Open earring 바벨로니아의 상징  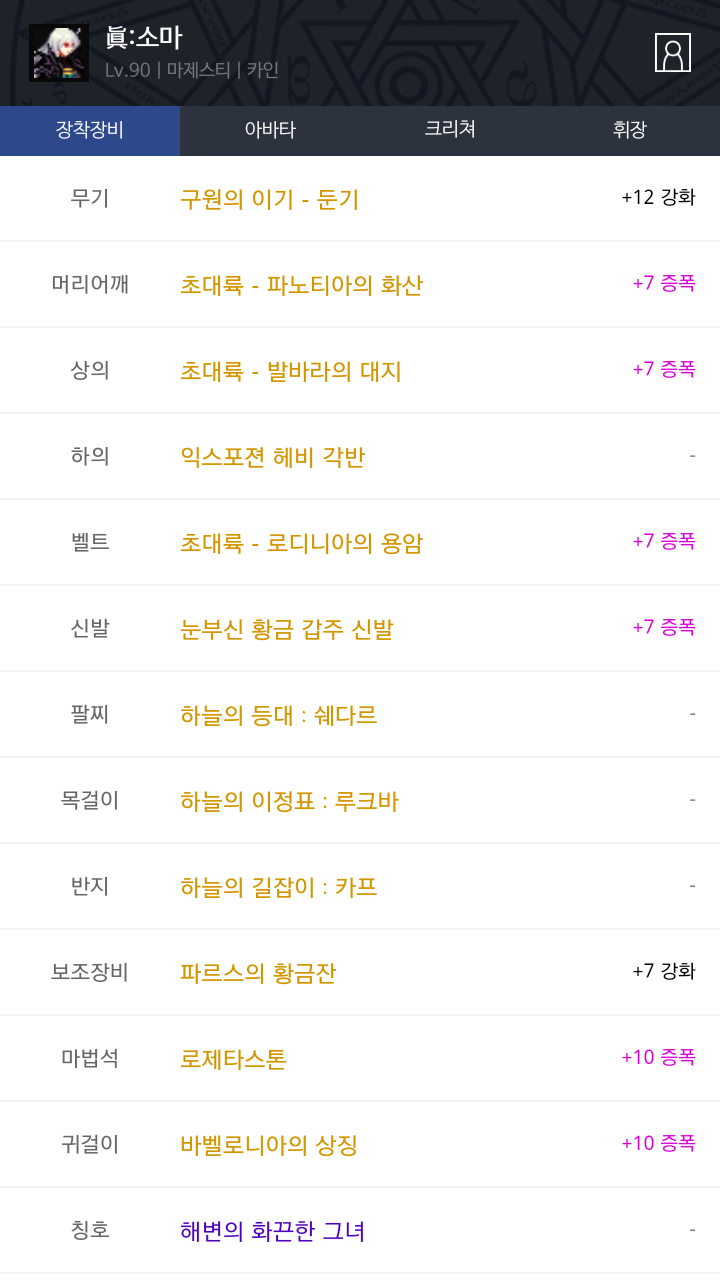(x=269, y=1145)
